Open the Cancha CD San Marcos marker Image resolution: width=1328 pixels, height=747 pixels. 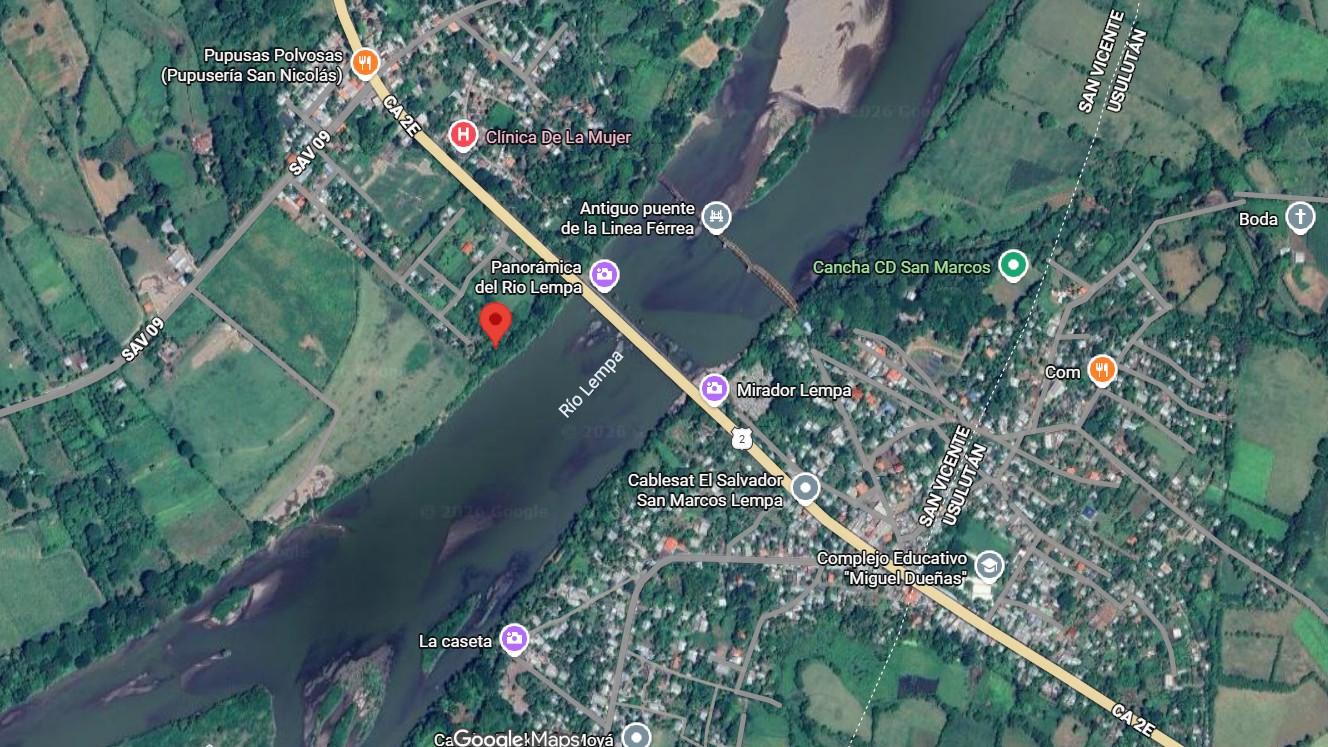(x=1014, y=266)
